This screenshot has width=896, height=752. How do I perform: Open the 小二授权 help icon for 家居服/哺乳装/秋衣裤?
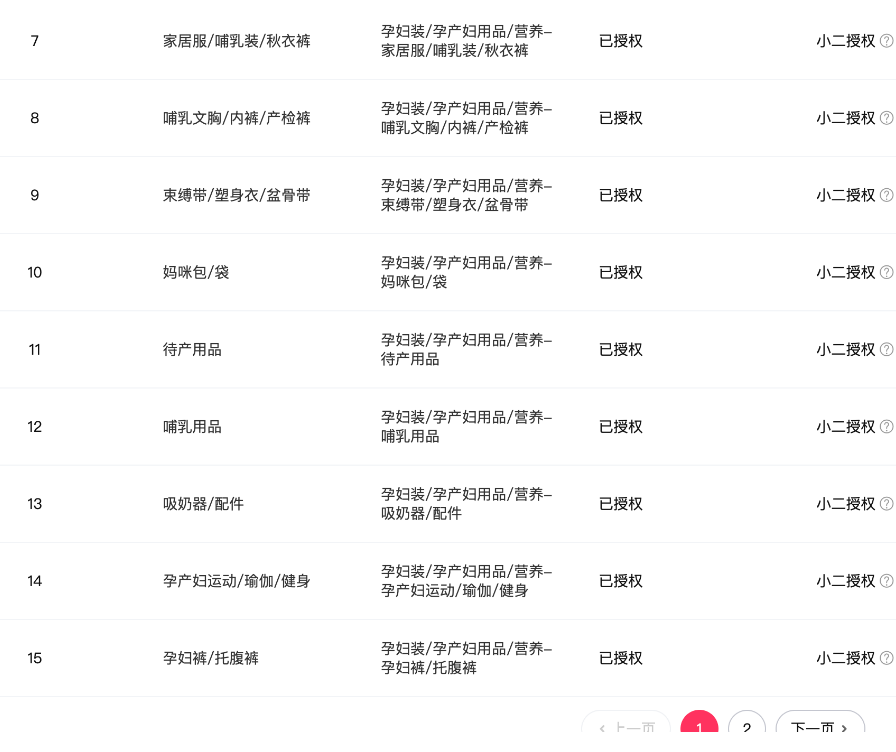pos(886,41)
